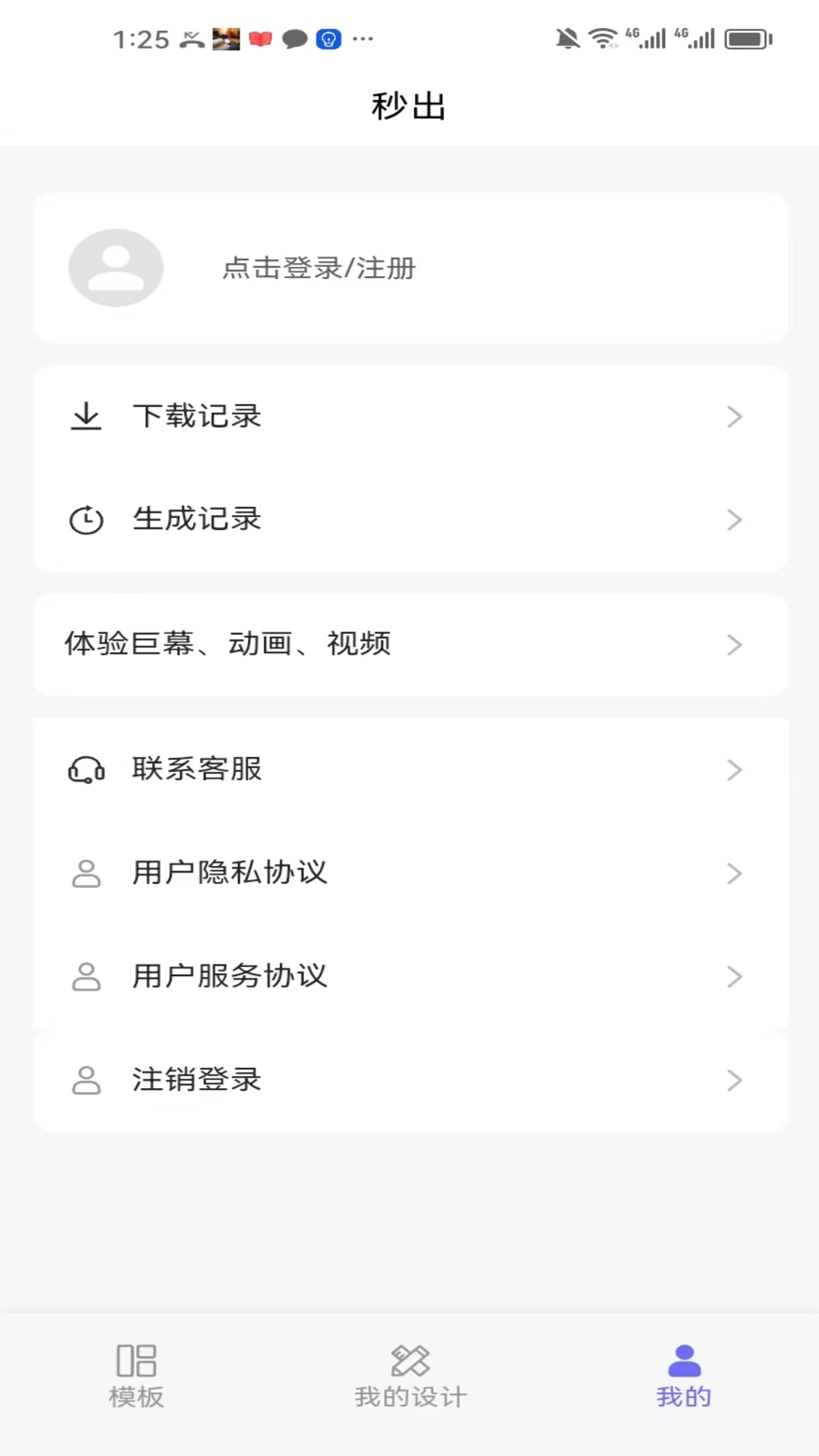Expand the chevron next to 生成记录

click(x=734, y=519)
